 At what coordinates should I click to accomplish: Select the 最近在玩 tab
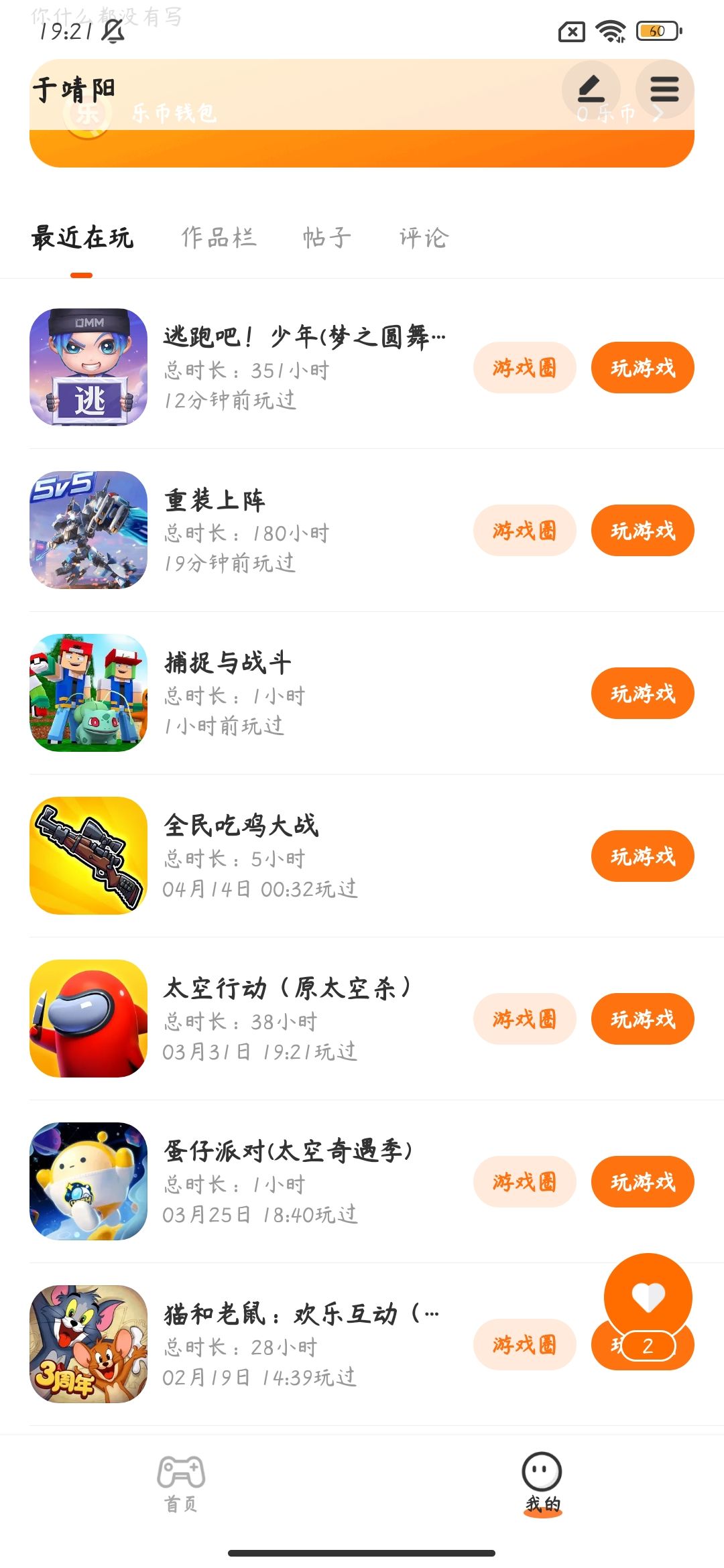[82, 237]
